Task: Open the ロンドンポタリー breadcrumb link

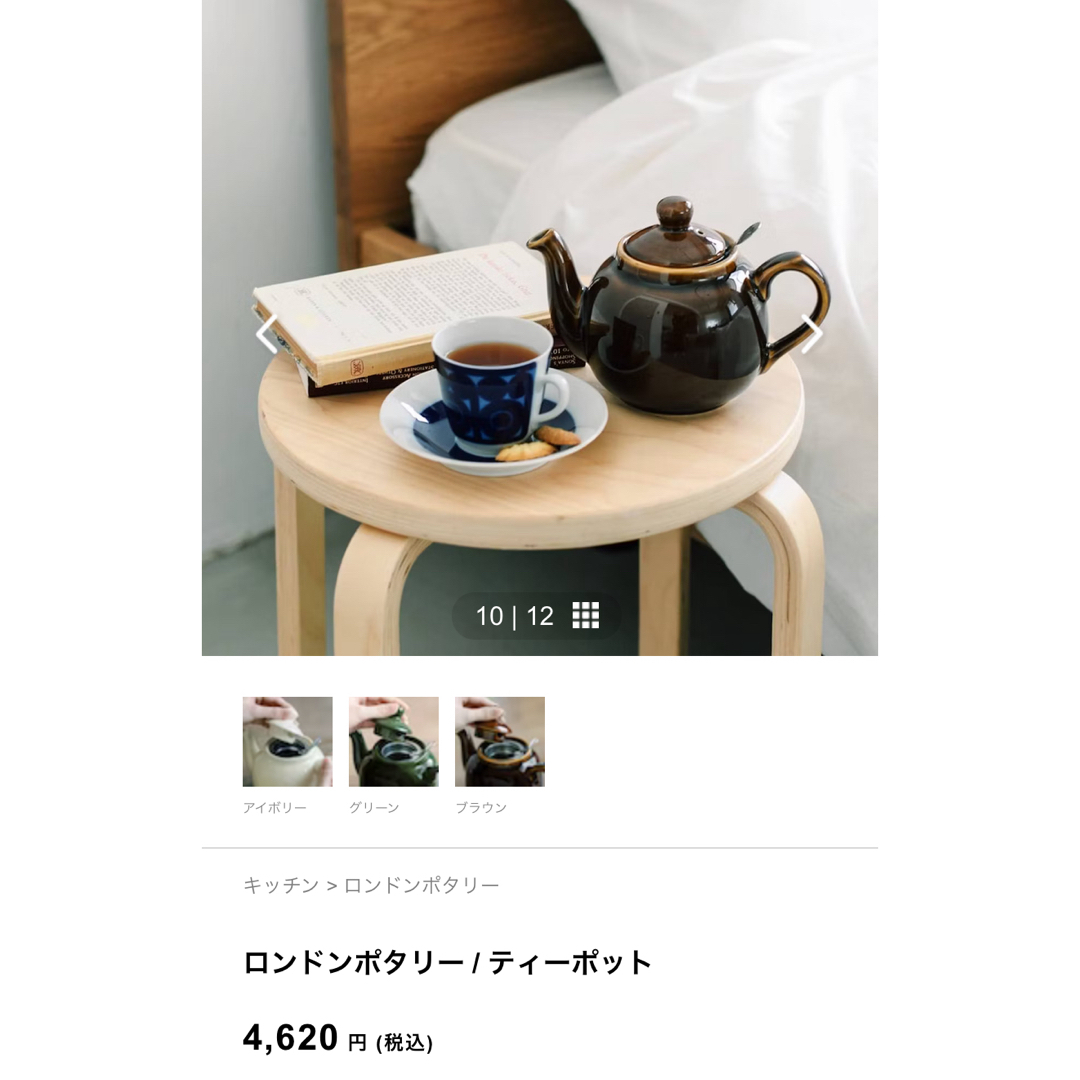Action: tap(421, 885)
